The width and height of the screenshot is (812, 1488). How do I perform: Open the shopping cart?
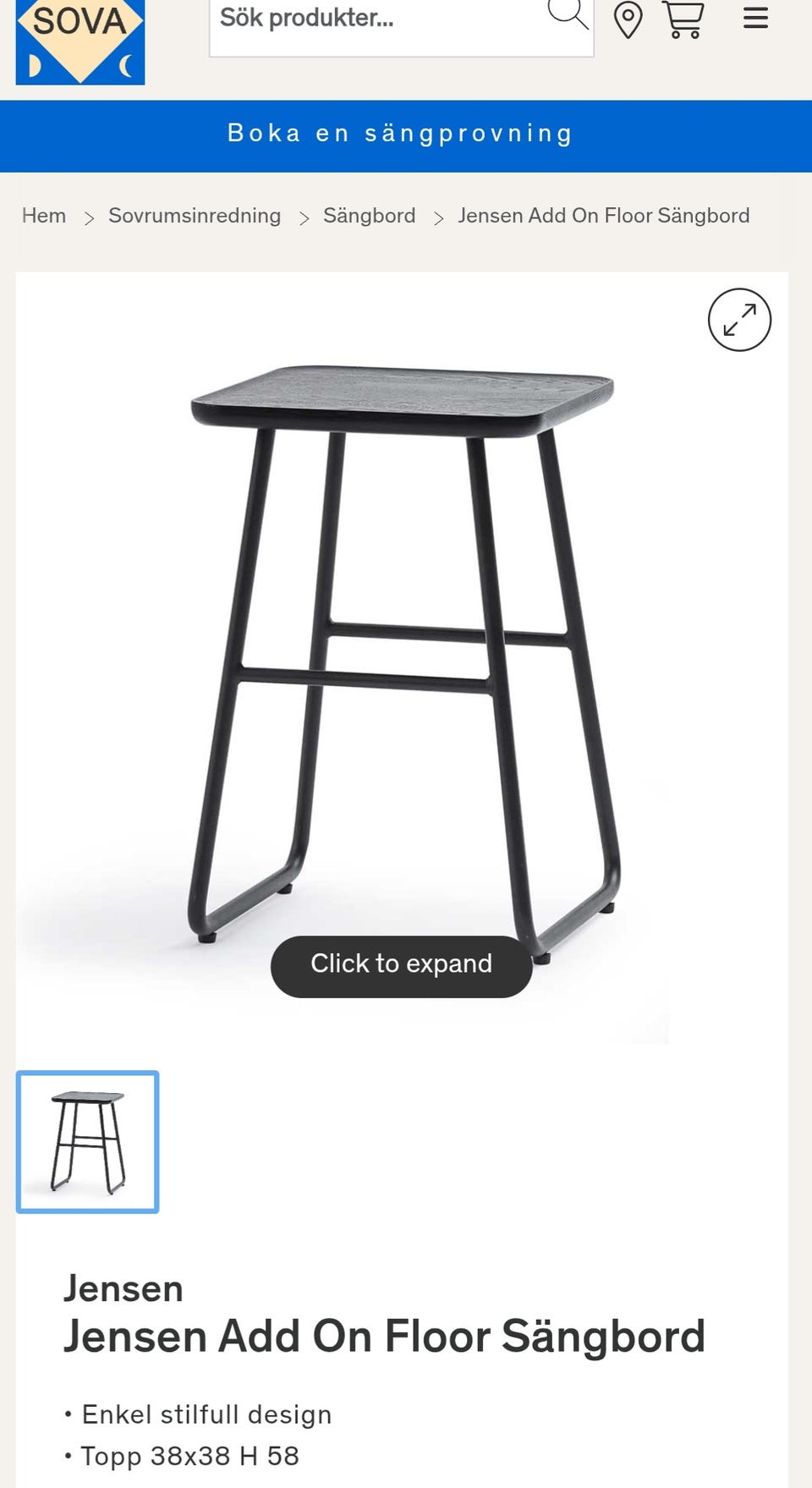click(683, 19)
